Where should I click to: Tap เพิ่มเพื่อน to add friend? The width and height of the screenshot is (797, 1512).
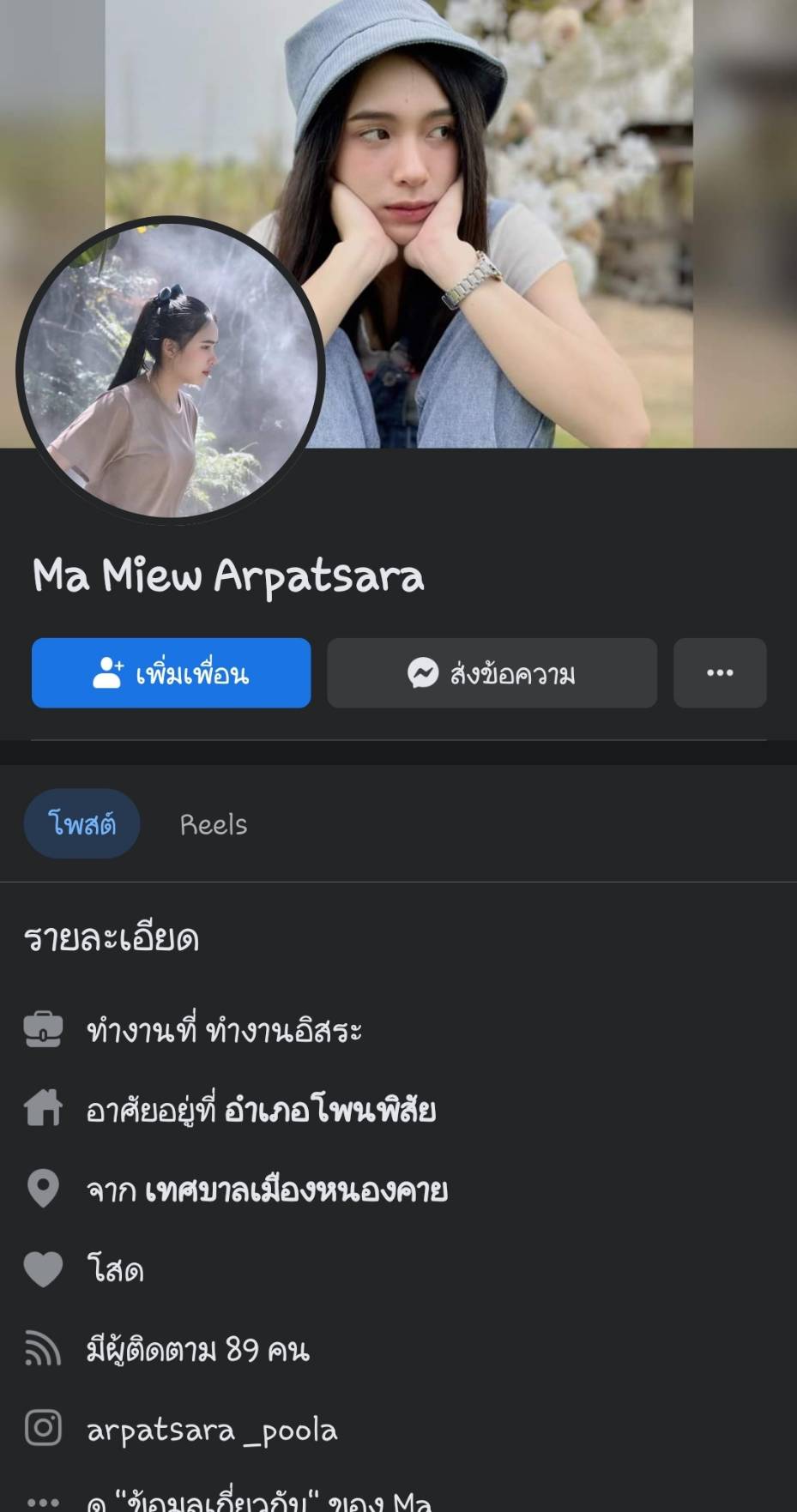point(171,673)
